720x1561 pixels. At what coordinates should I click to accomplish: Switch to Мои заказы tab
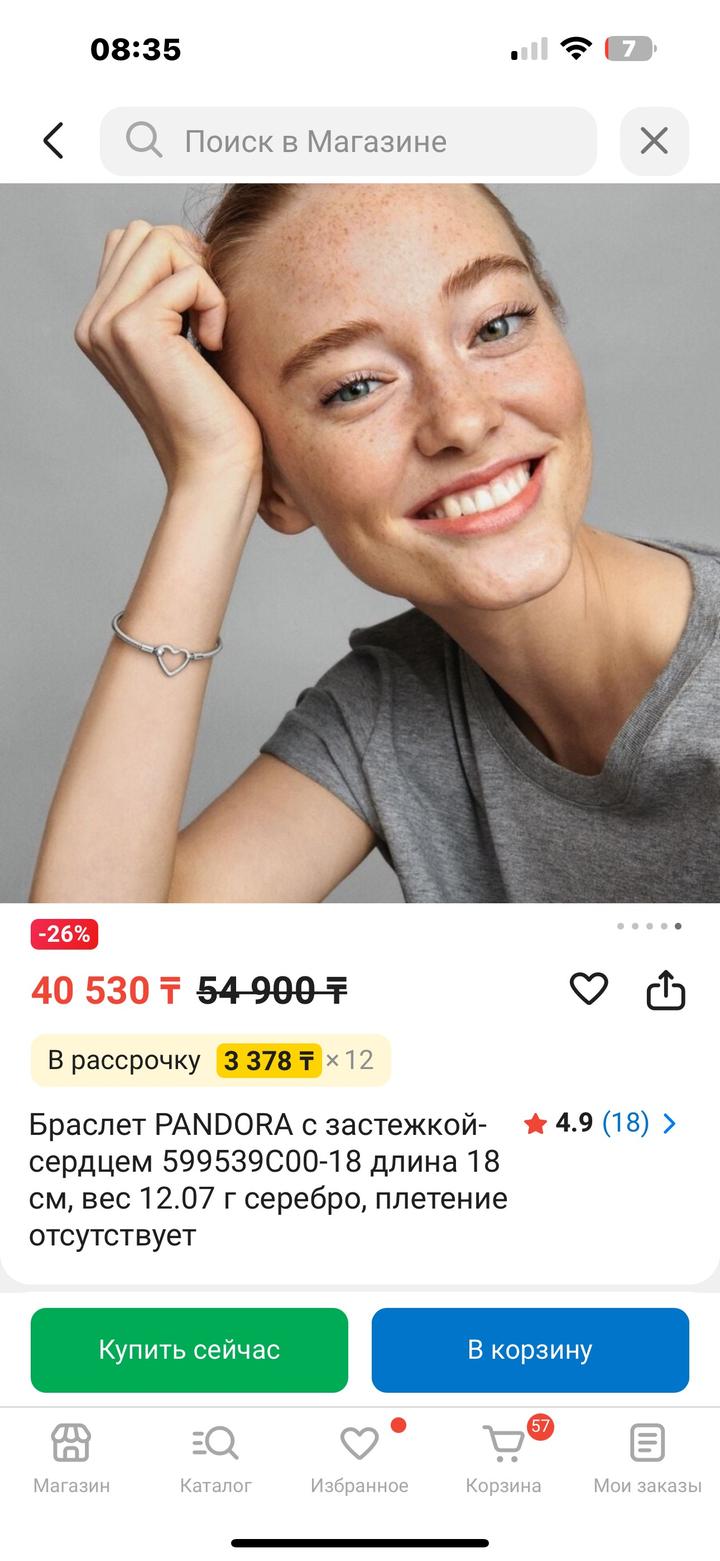[x=647, y=1459]
